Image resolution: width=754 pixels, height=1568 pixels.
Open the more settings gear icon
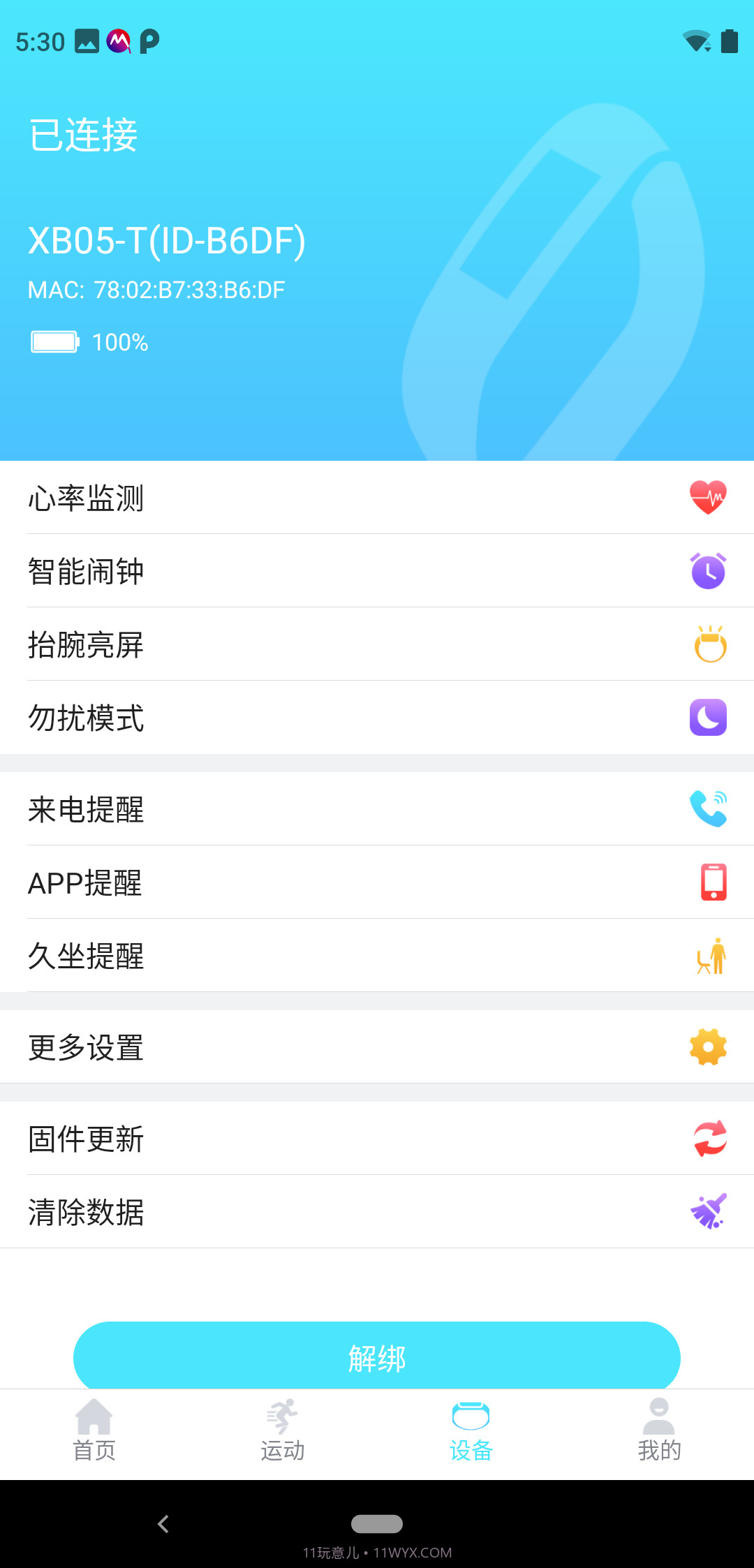coord(708,1046)
